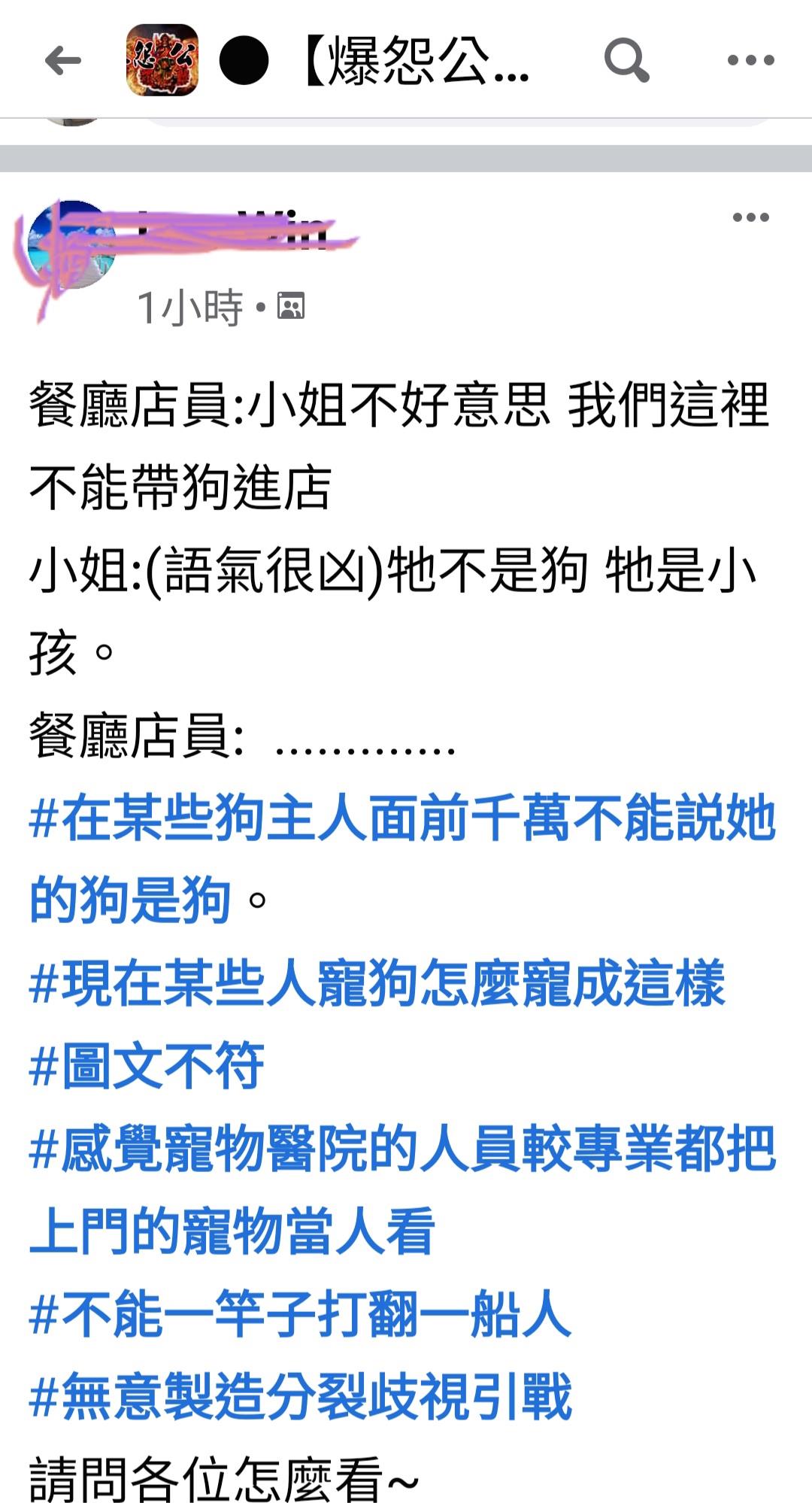
Task: Follow the #無意製造分裂歧視引戰 hashtag
Action: pos(301,1397)
